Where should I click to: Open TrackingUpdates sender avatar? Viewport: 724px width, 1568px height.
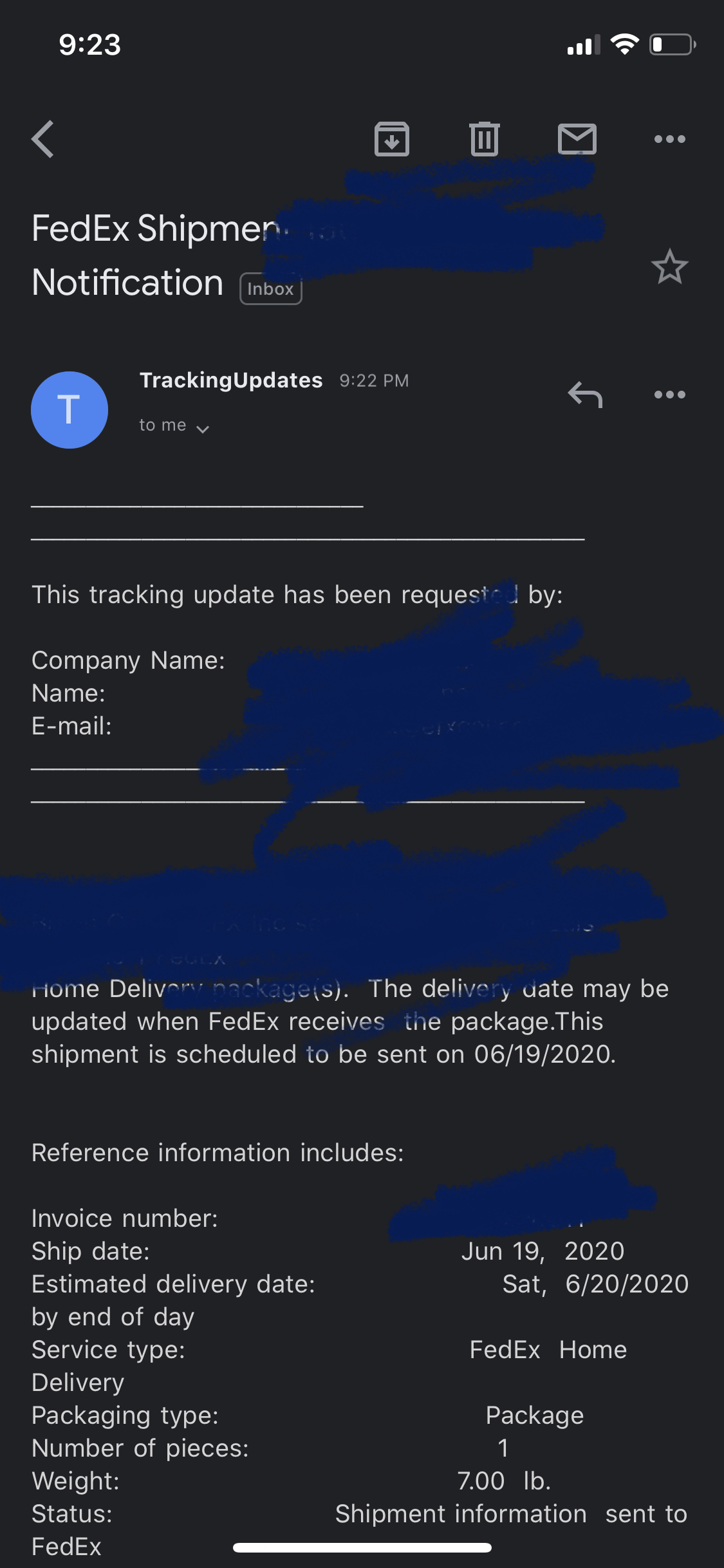click(70, 410)
